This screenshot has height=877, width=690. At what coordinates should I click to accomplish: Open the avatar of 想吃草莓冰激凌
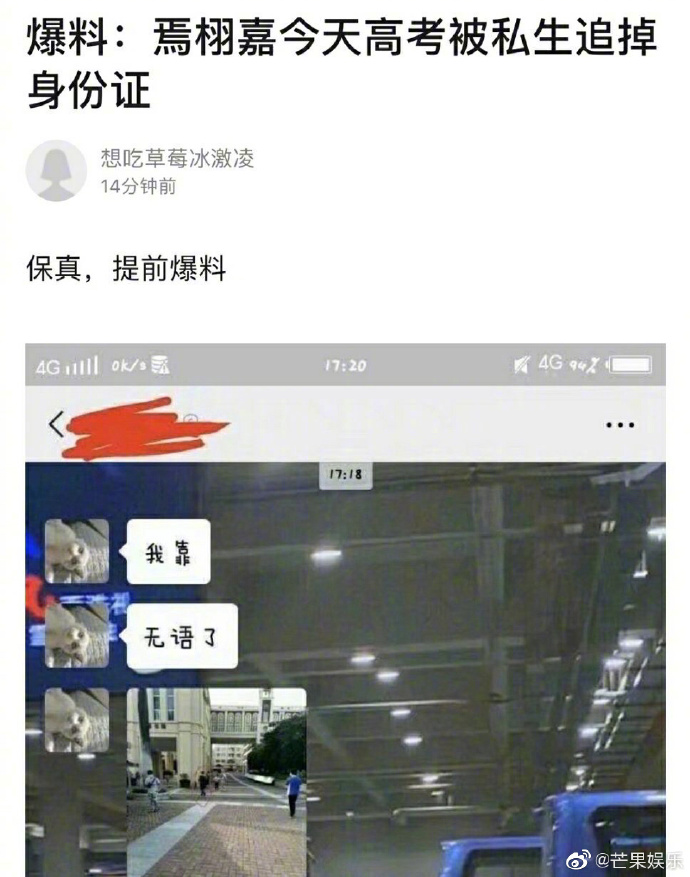pyautogui.click(x=56, y=171)
